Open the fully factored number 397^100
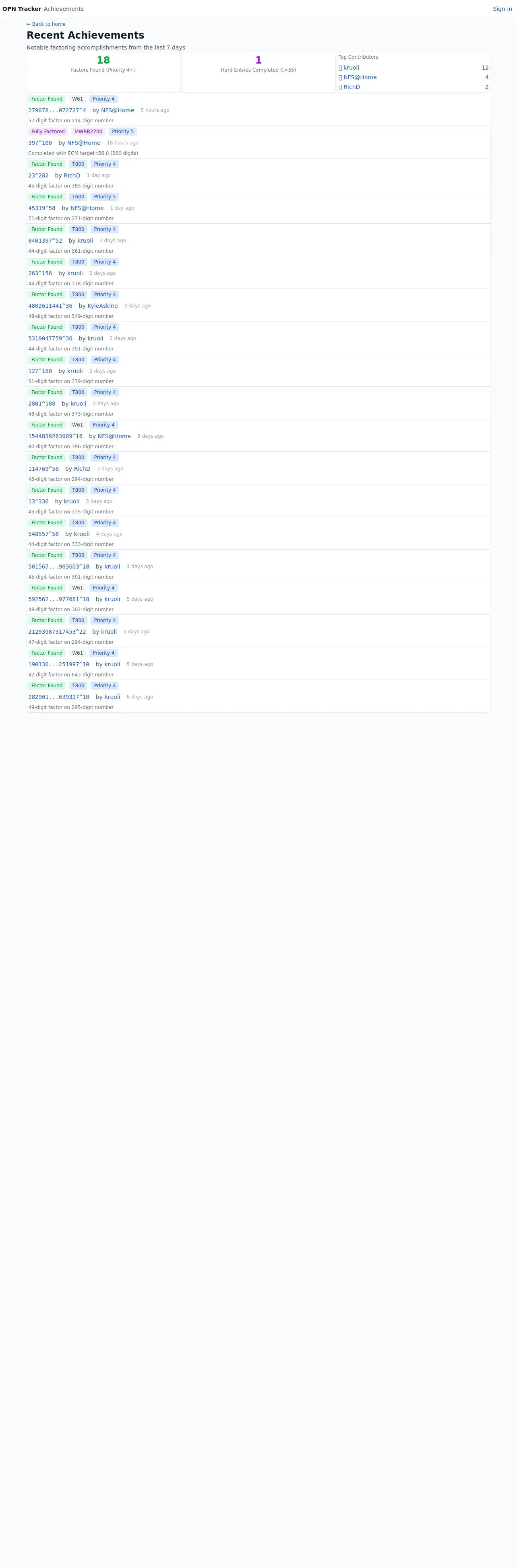This screenshot has height=1568, width=517. click(40, 143)
